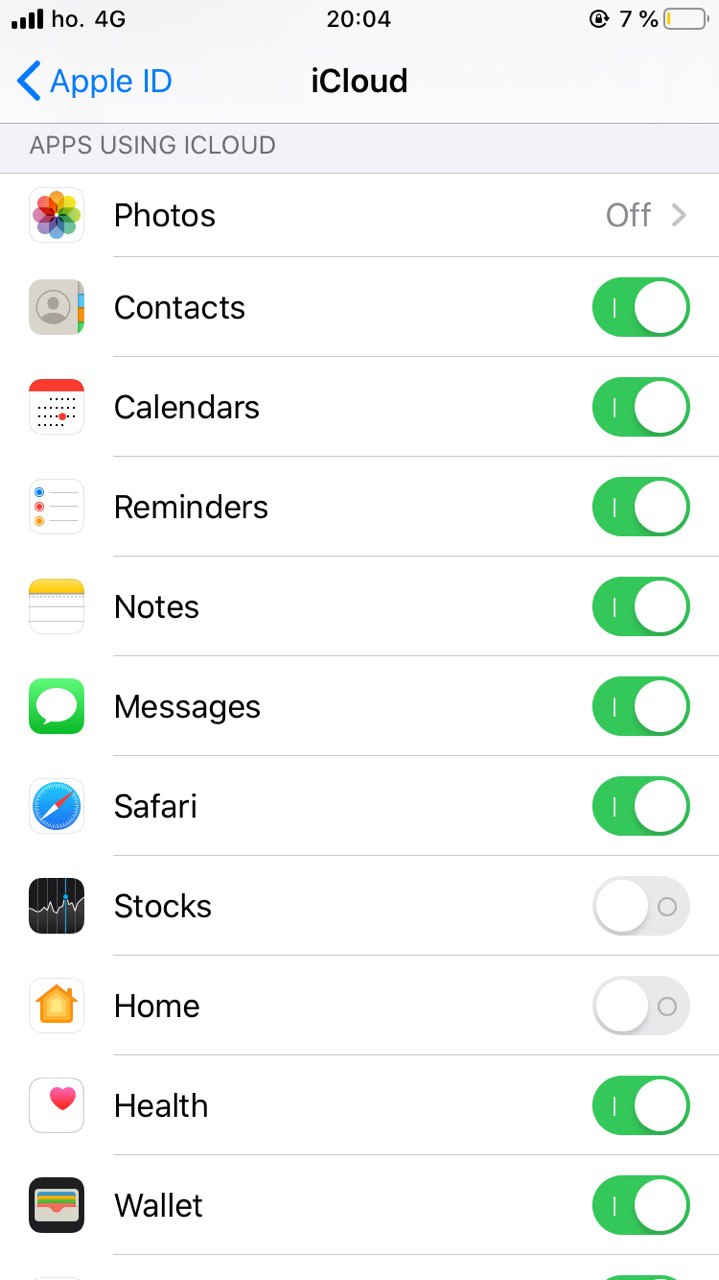Turn off the Safari switch

pyautogui.click(x=641, y=806)
